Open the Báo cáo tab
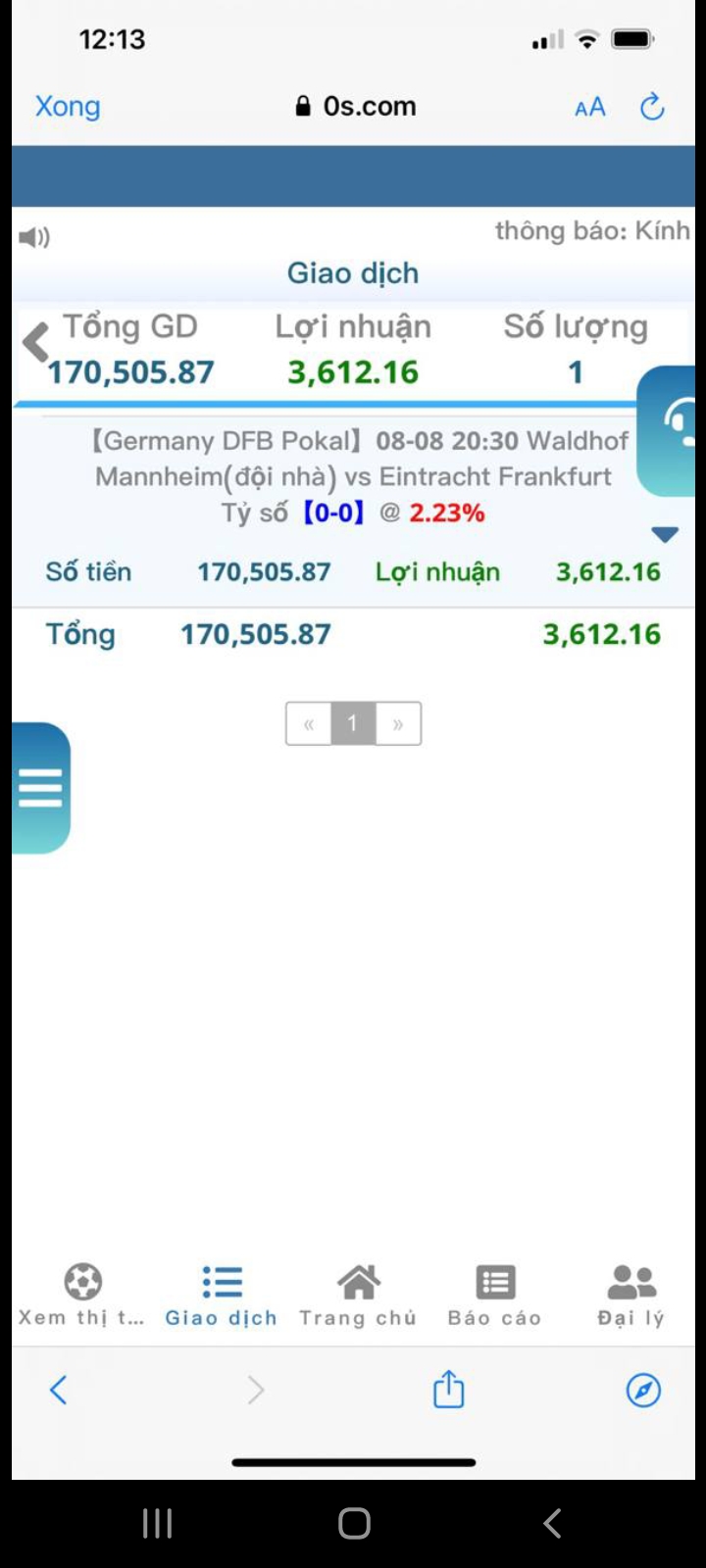The image size is (706, 1568). [x=495, y=1295]
